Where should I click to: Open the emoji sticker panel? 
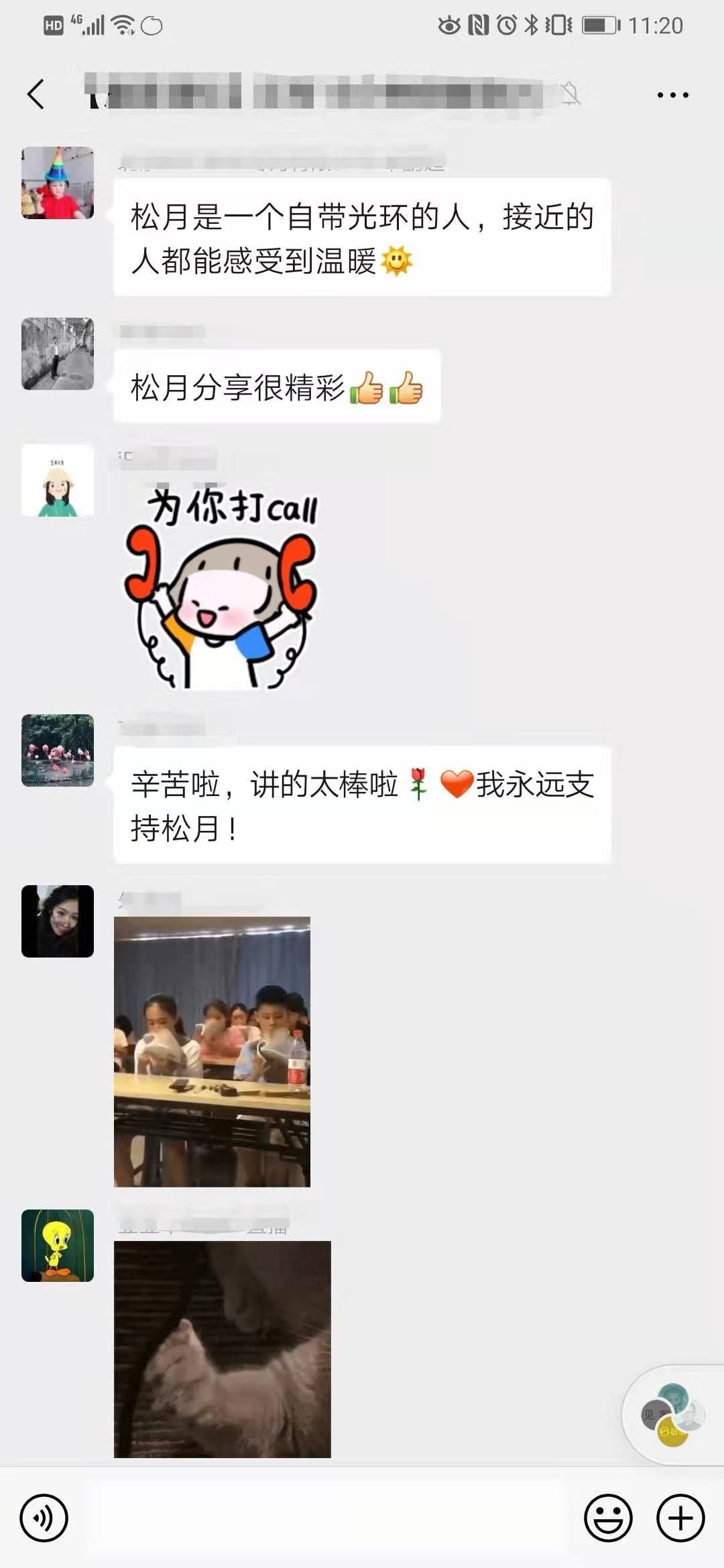pos(608,1518)
